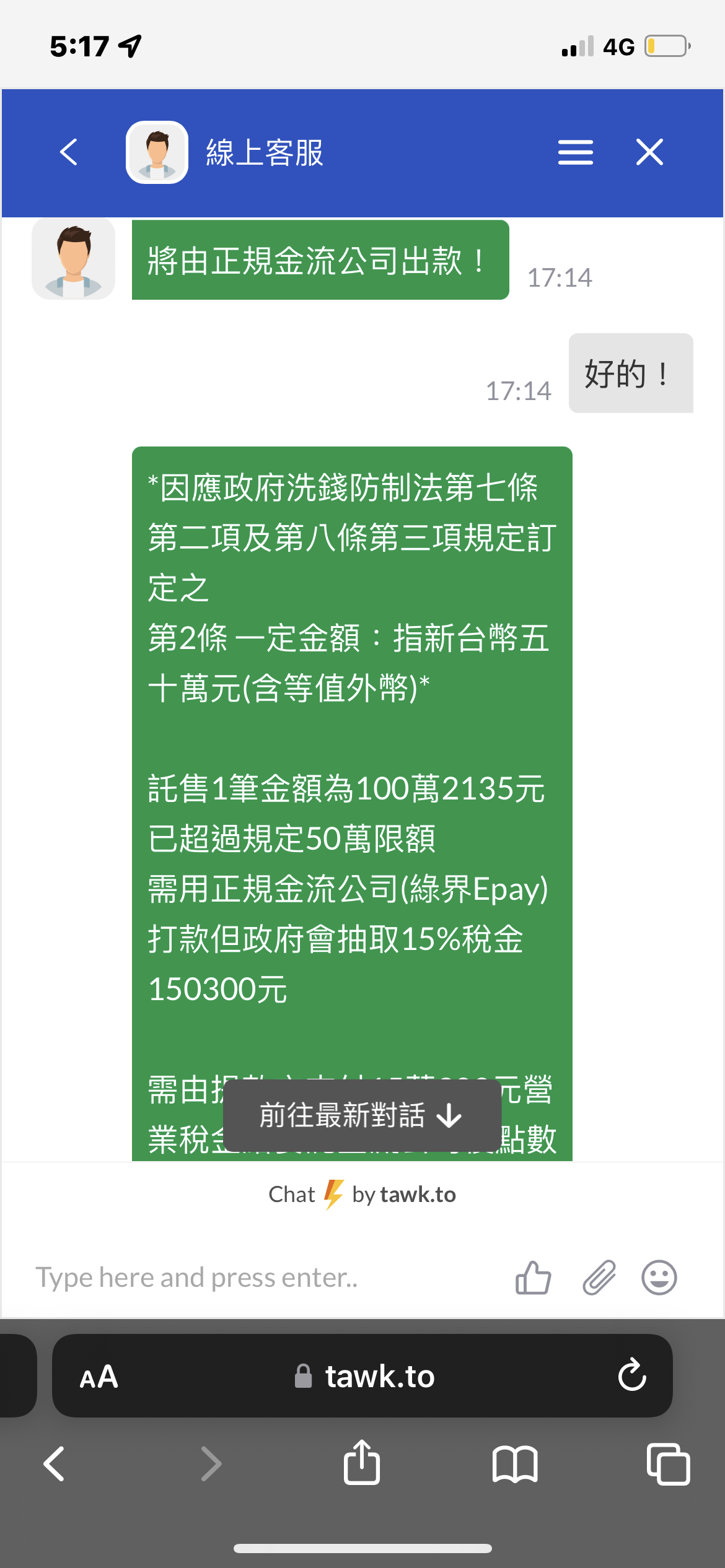Image resolution: width=725 pixels, height=1568 pixels.
Task: Show all open Safari tabs
Action: [x=668, y=1465]
